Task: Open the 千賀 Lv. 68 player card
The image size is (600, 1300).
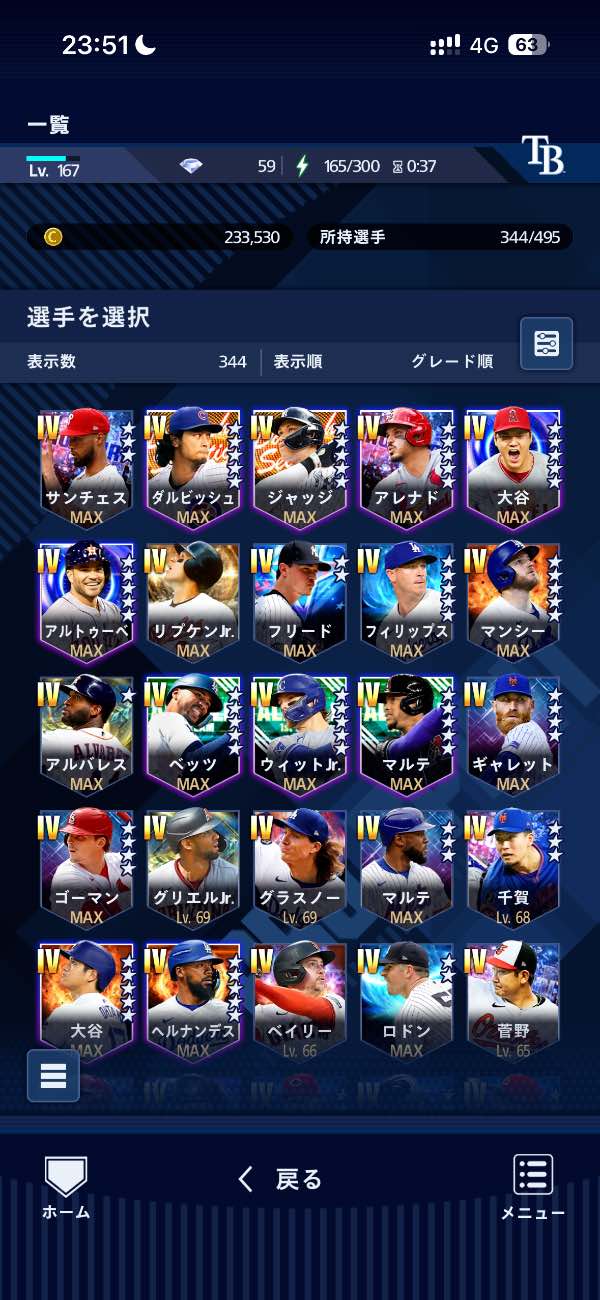Action: click(x=513, y=867)
